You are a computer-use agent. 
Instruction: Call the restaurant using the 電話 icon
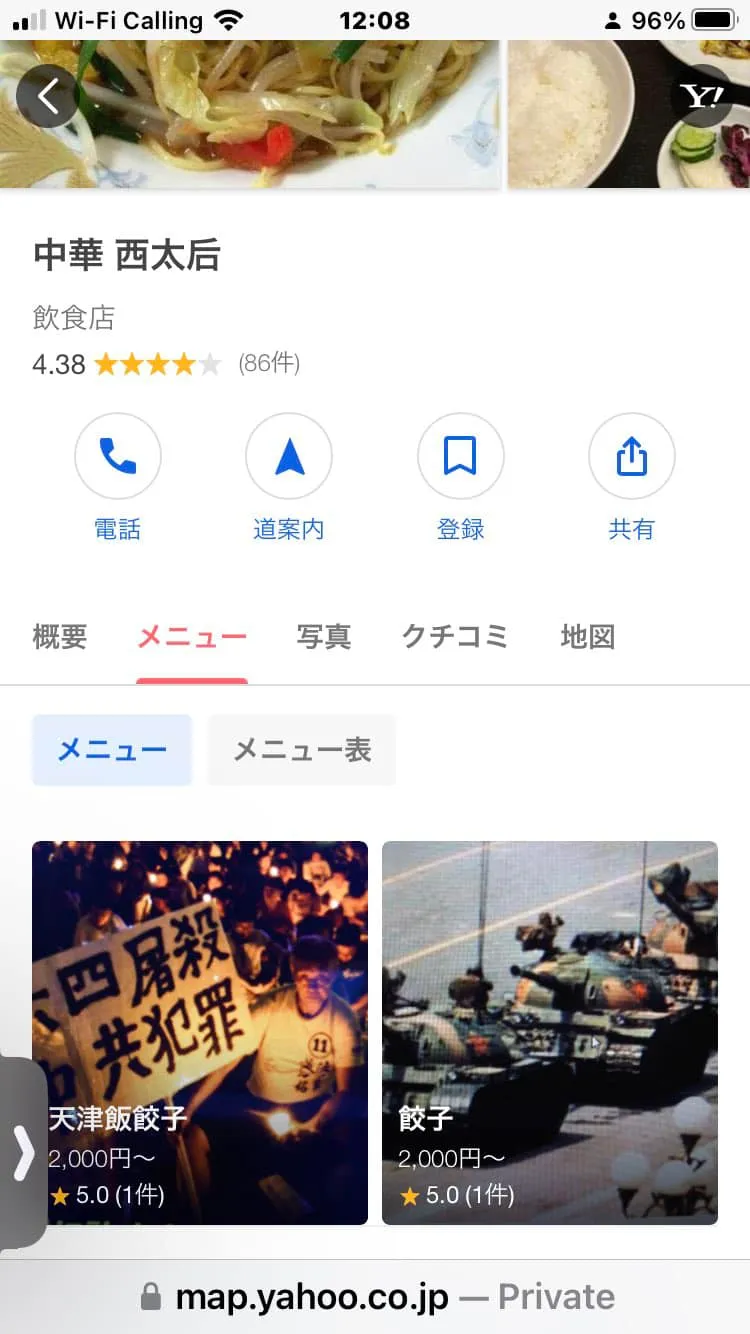click(118, 456)
